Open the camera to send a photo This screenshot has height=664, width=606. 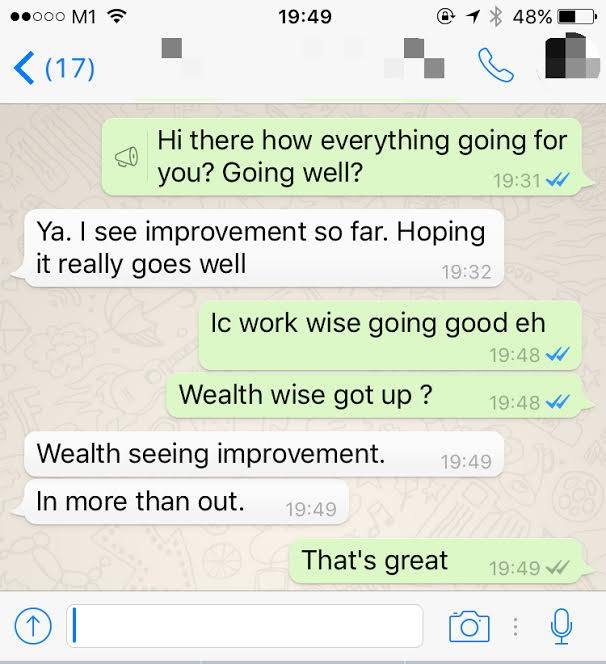click(468, 627)
